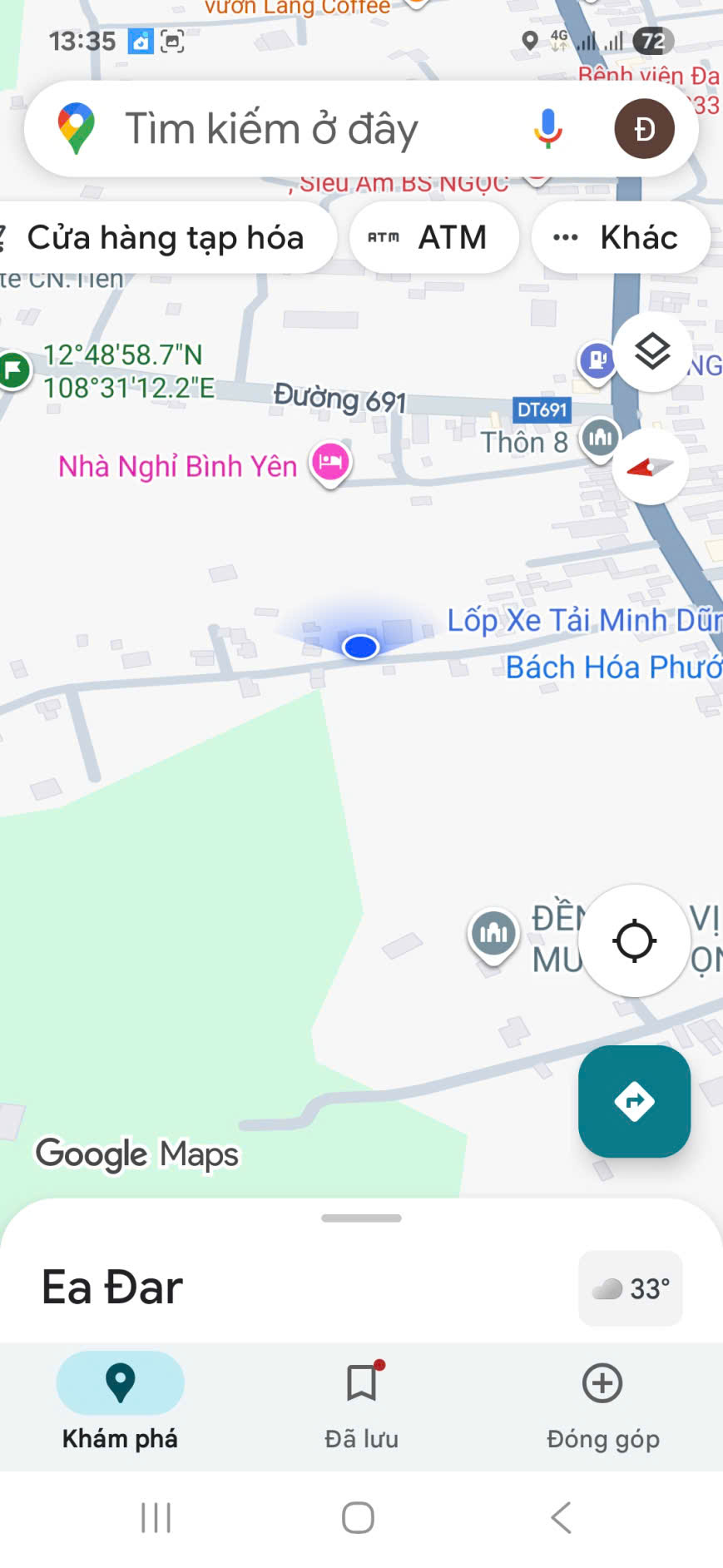
Task: Open the dropped pin at 12°48'58.7"N
Action: click(14, 370)
